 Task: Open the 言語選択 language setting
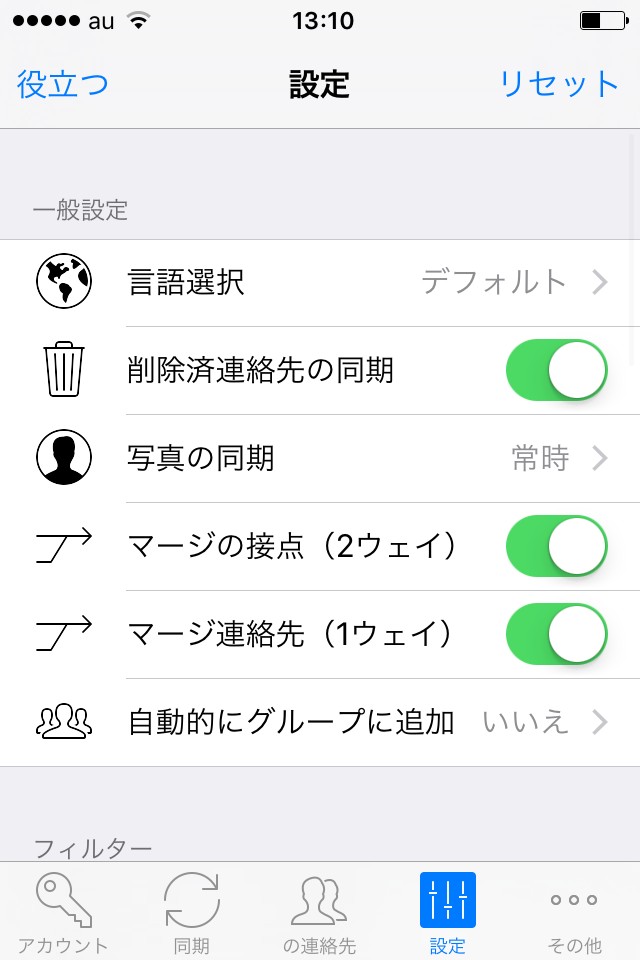pyautogui.click(x=320, y=283)
